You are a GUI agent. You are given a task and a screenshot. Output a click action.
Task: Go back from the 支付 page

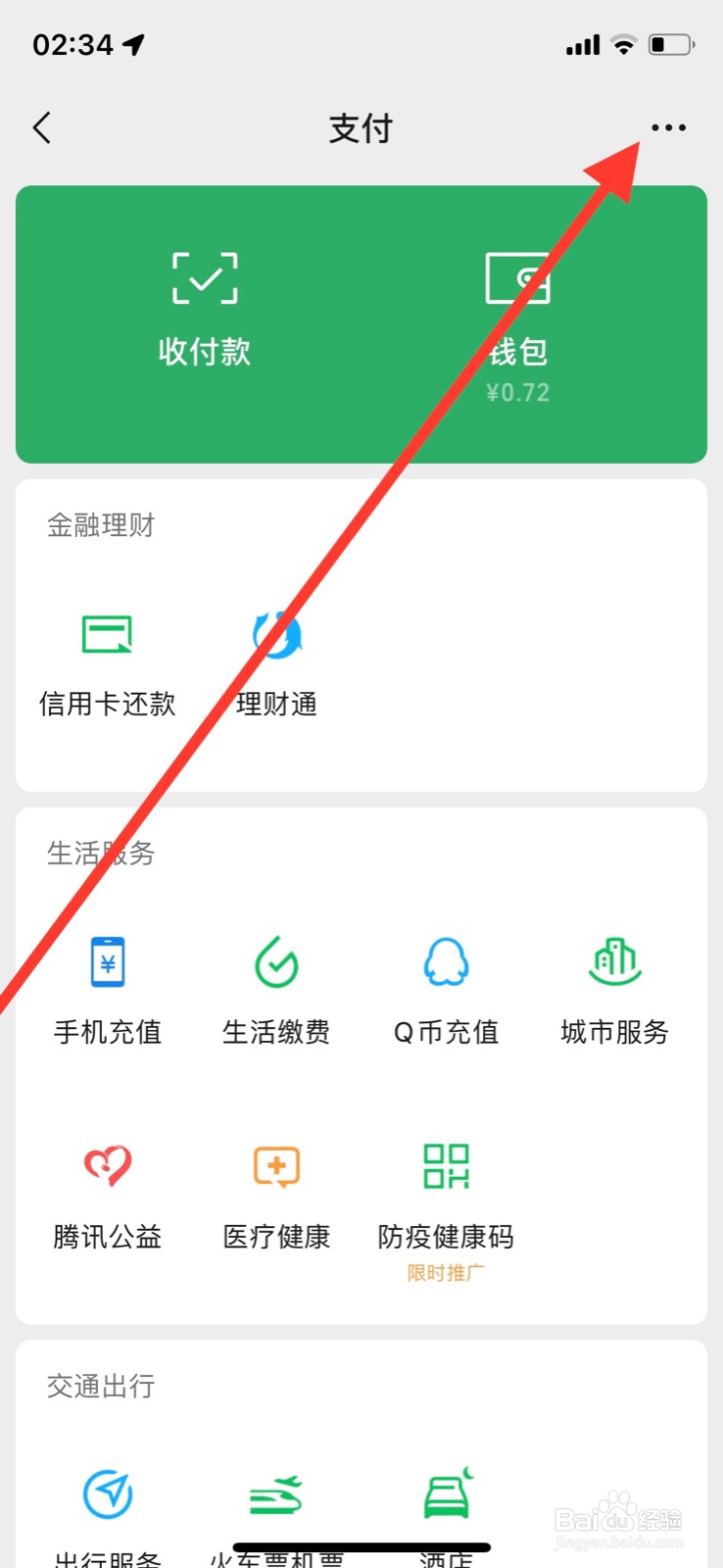41,127
